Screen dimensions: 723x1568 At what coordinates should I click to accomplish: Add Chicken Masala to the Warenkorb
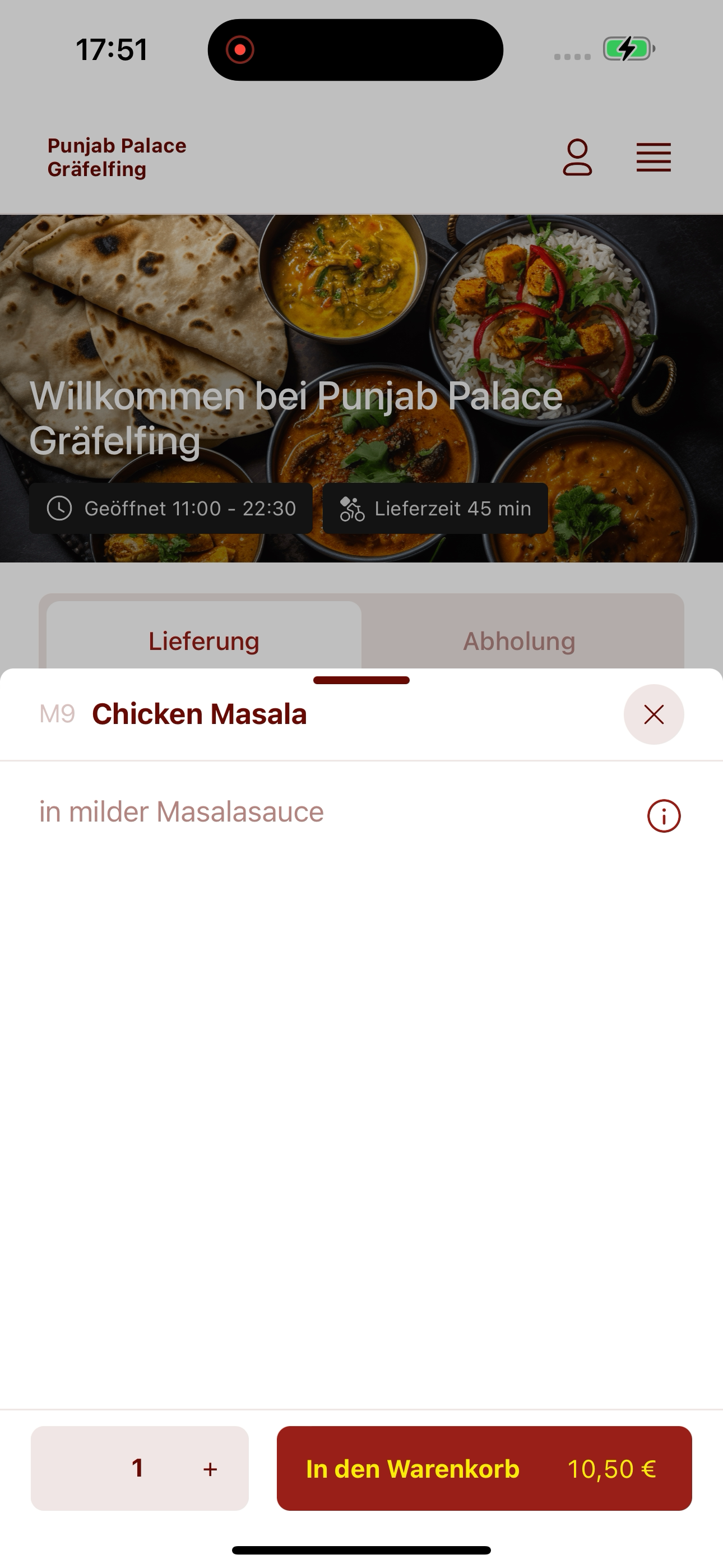coord(484,1468)
